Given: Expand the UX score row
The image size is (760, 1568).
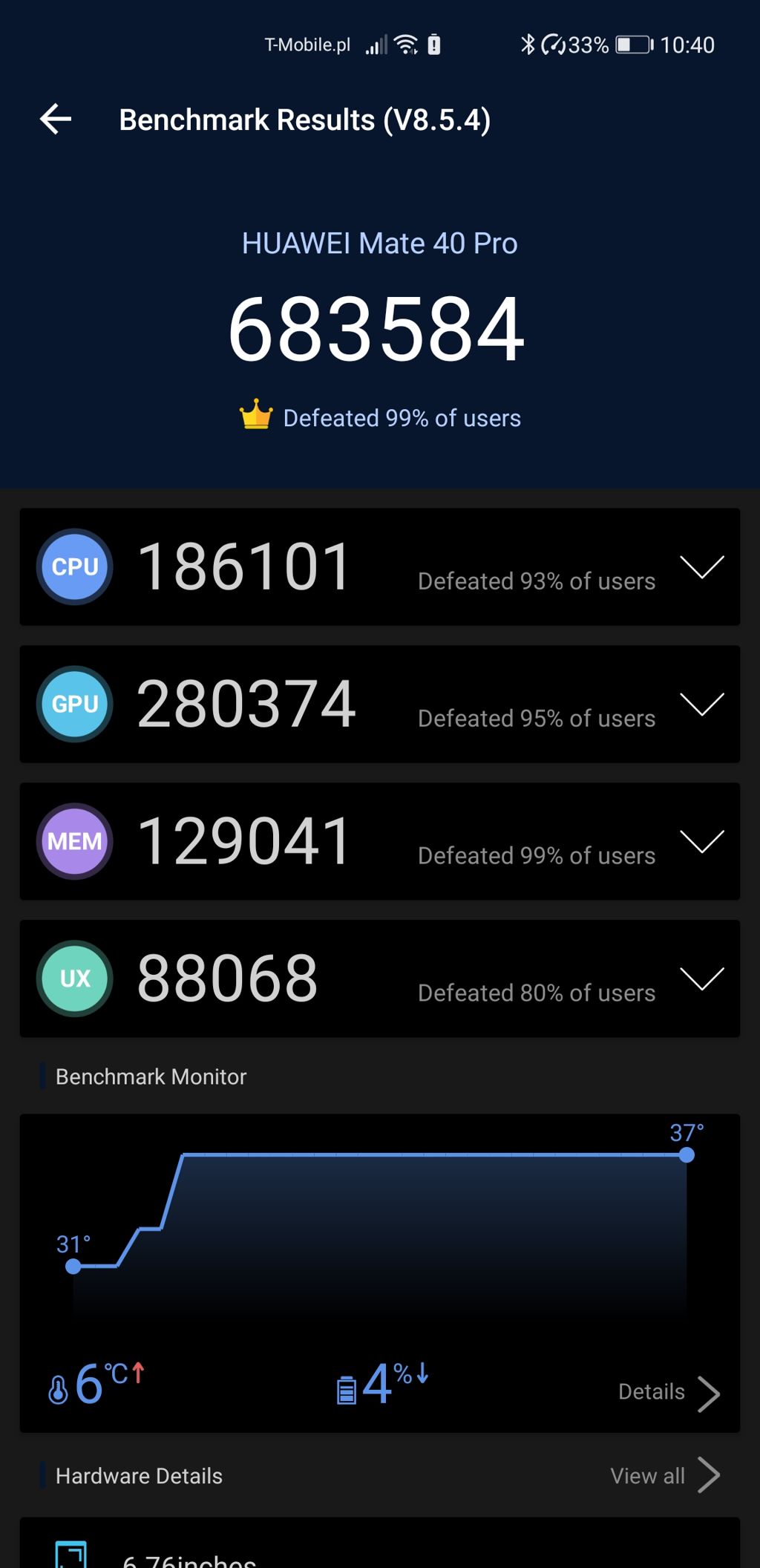Looking at the screenshot, I should pos(701,979).
